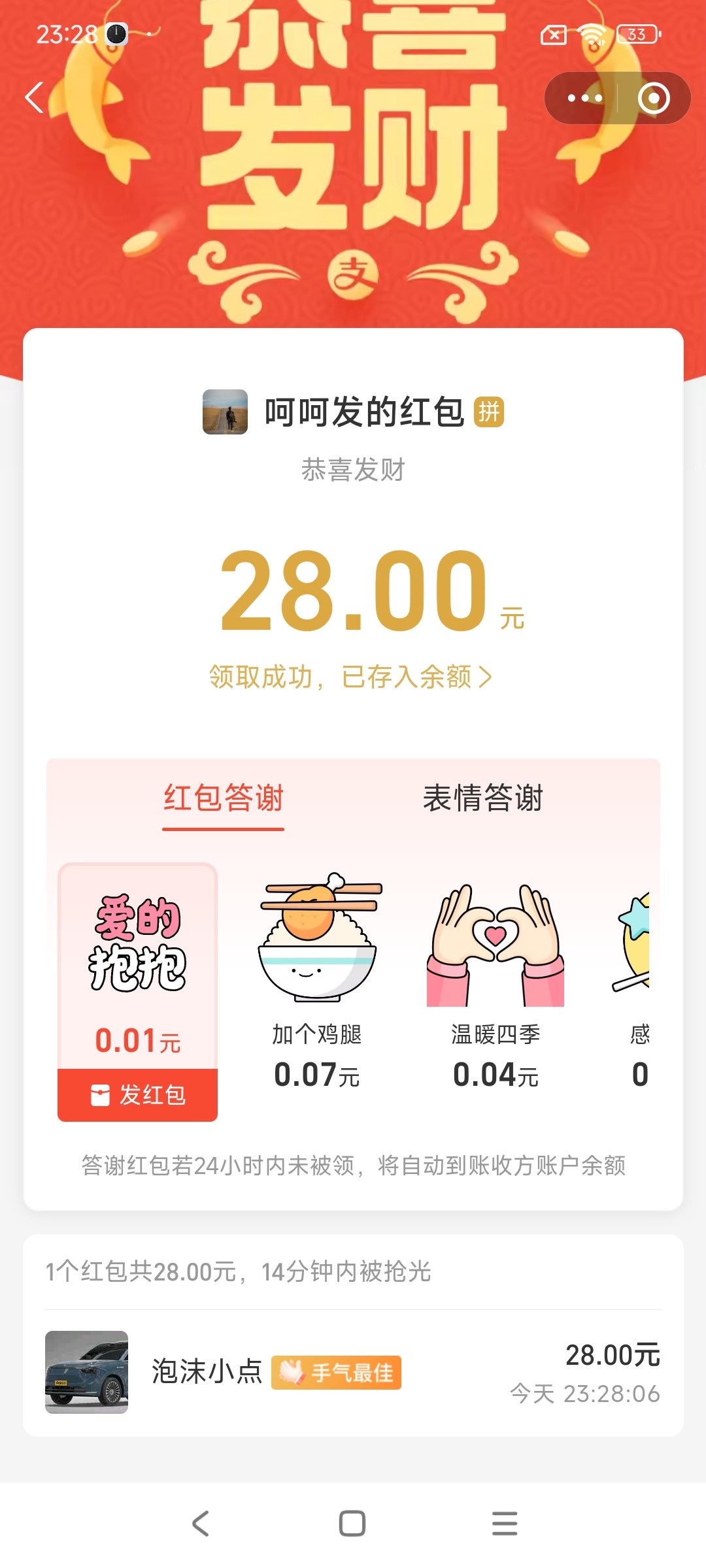Choose the 温暖四季 0.04元 thank-you option
The width and height of the screenshot is (706, 1568).
click(496, 980)
